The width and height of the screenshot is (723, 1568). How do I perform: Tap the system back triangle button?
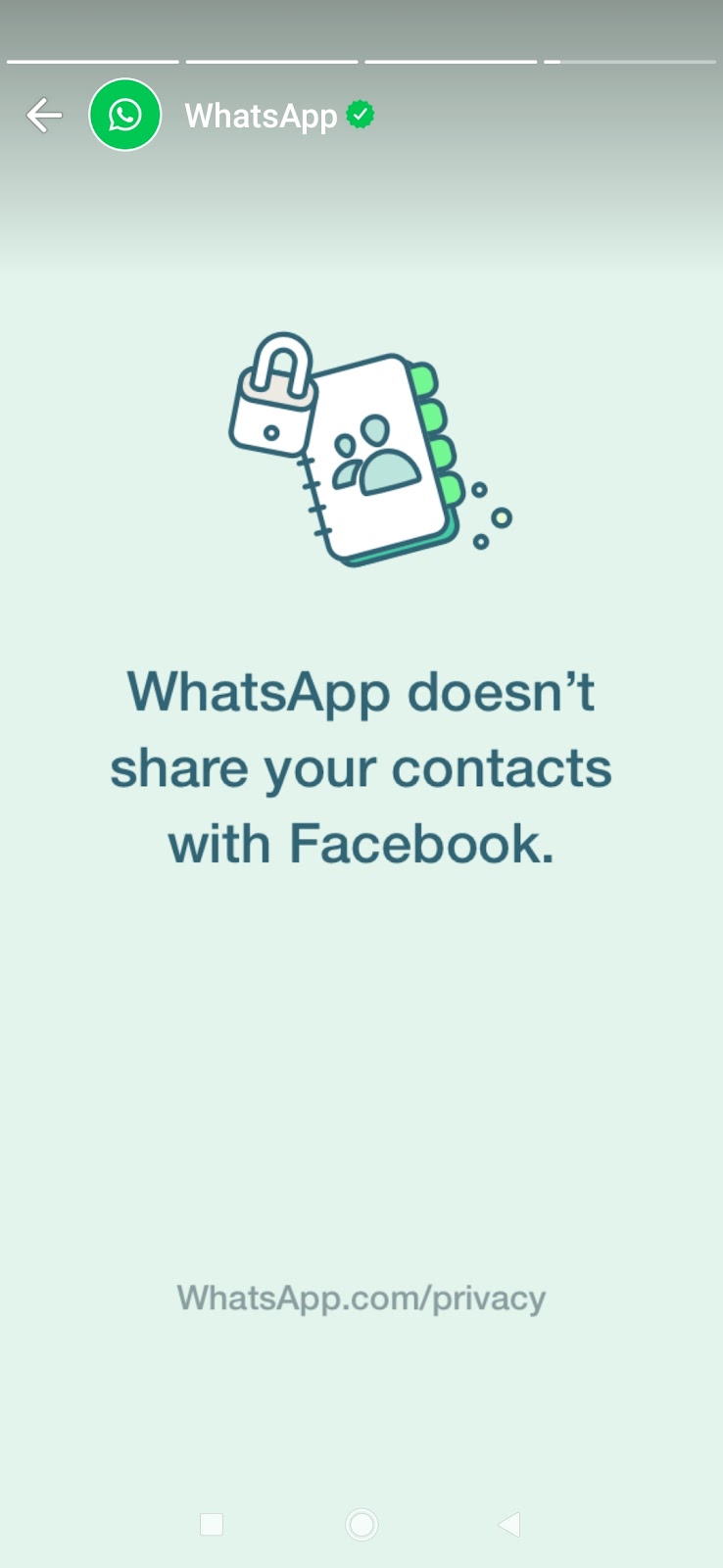(x=509, y=1524)
